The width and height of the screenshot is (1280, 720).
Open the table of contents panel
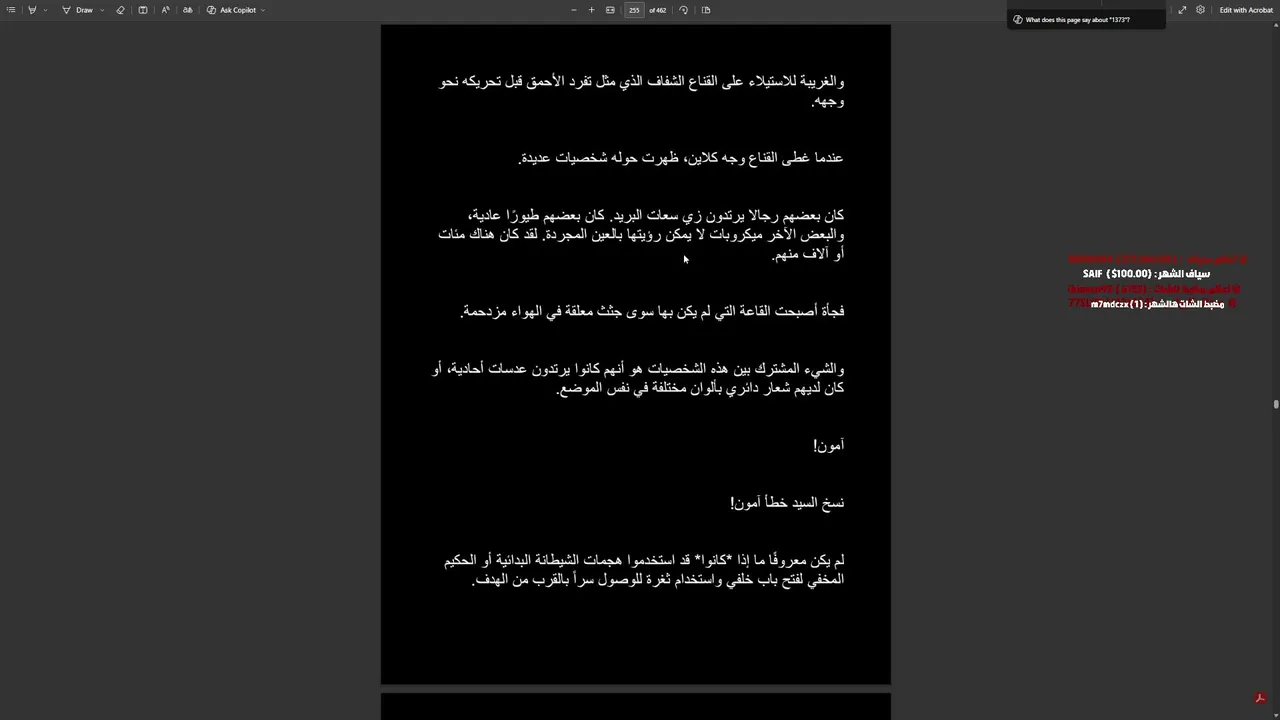pyautogui.click(x=11, y=10)
